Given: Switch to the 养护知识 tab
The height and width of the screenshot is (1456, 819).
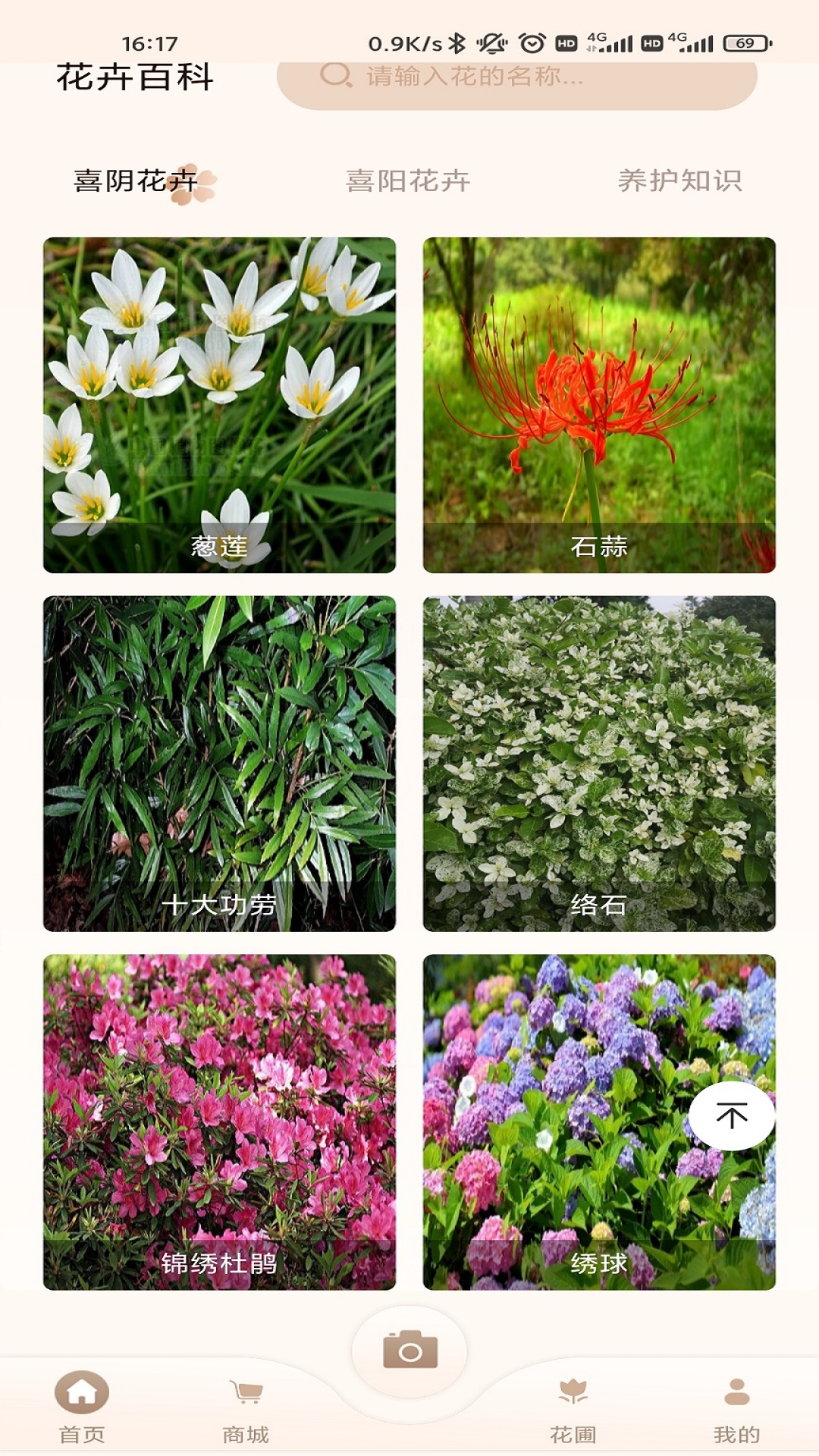Looking at the screenshot, I should pyautogui.click(x=679, y=180).
